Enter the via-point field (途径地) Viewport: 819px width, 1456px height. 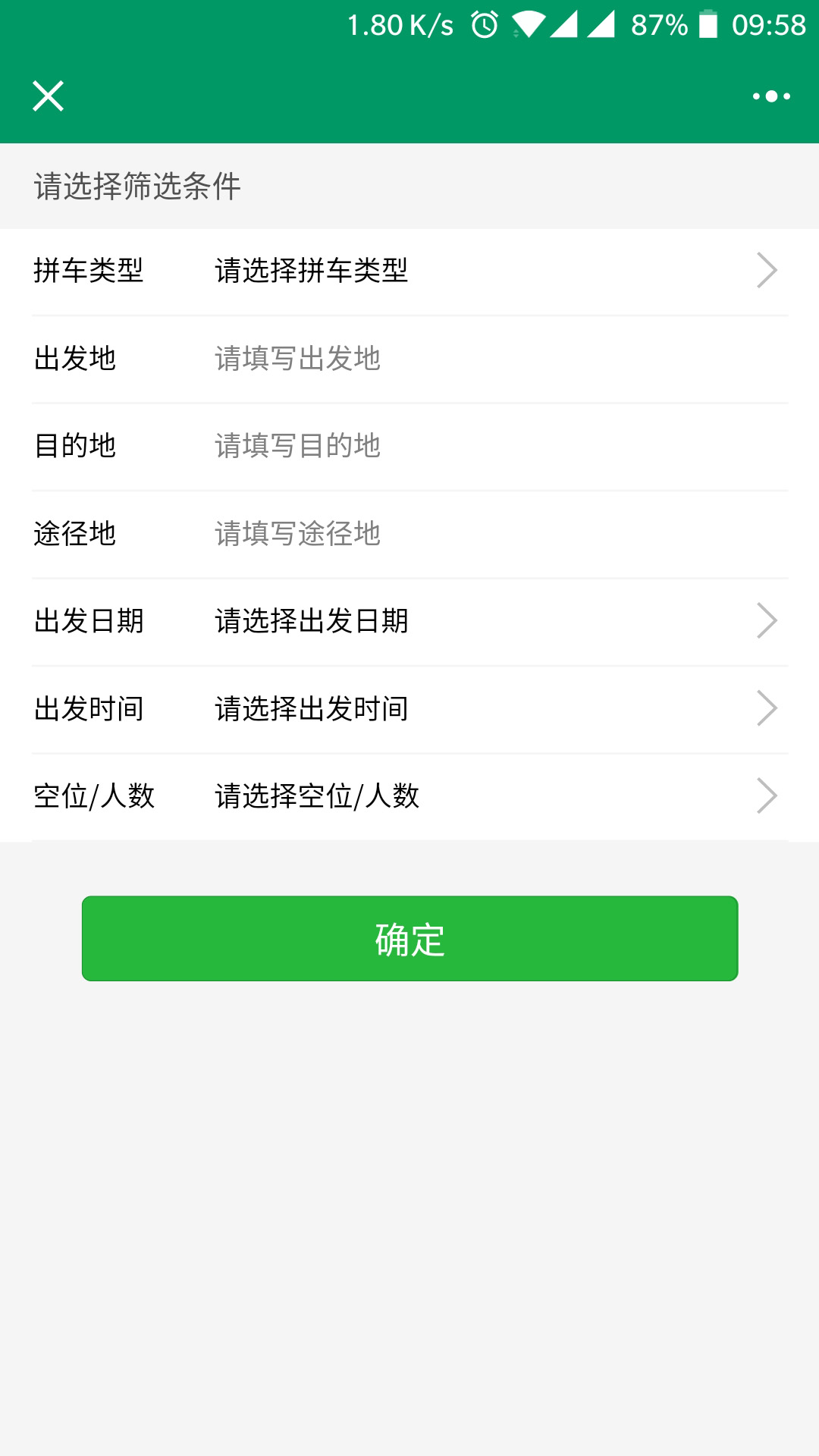click(x=485, y=534)
